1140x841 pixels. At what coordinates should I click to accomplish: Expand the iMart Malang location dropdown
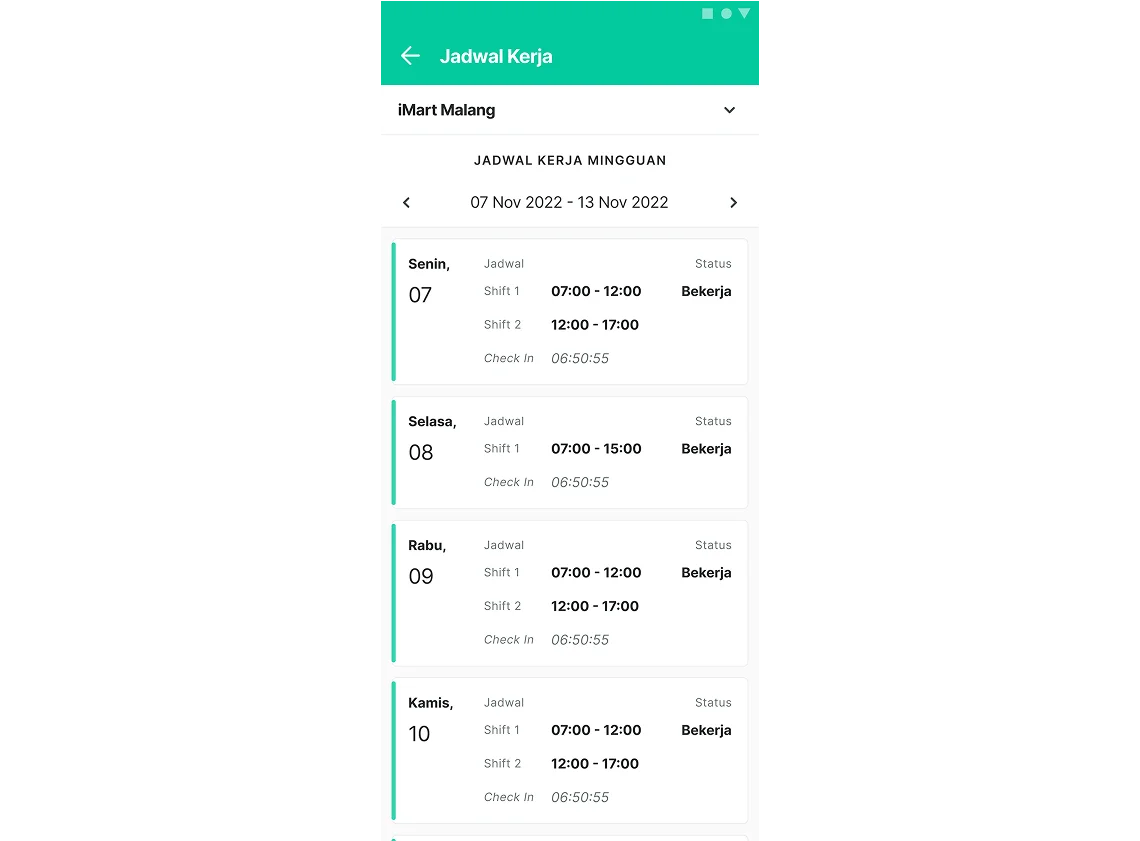point(729,110)
